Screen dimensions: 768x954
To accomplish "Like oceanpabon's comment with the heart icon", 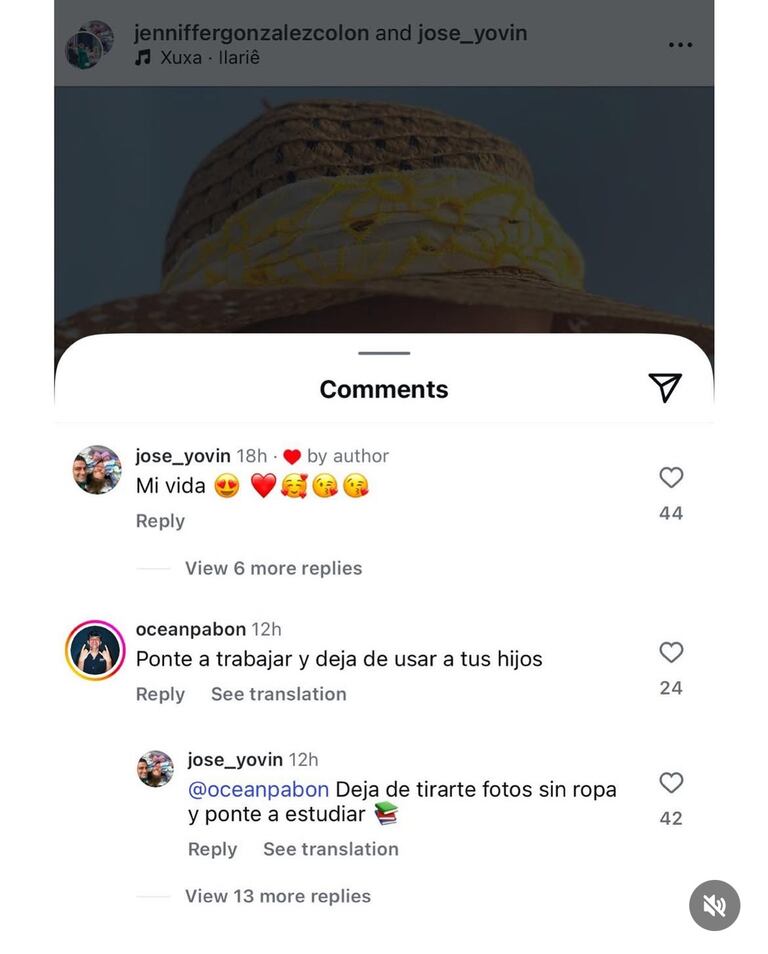I will [671, 653].
